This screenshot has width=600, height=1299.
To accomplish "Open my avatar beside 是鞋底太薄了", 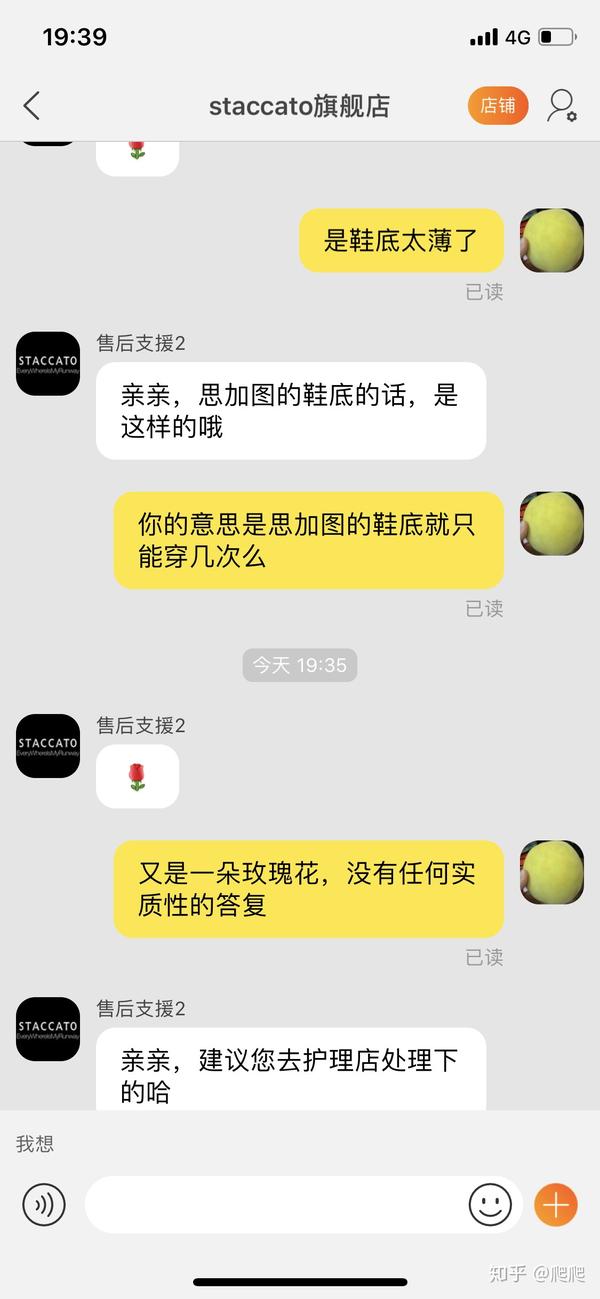I will (x=551, y=240).
